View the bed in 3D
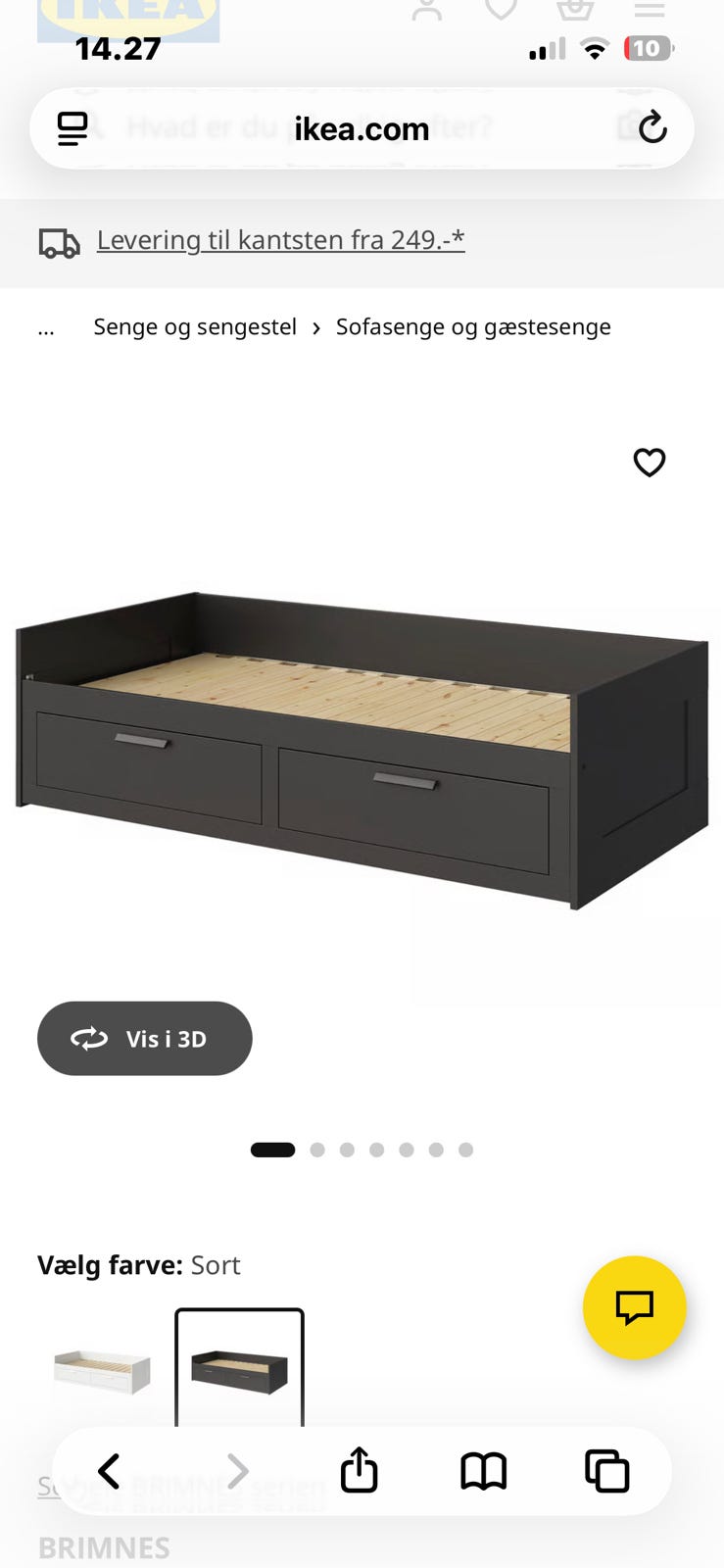 145,1039
